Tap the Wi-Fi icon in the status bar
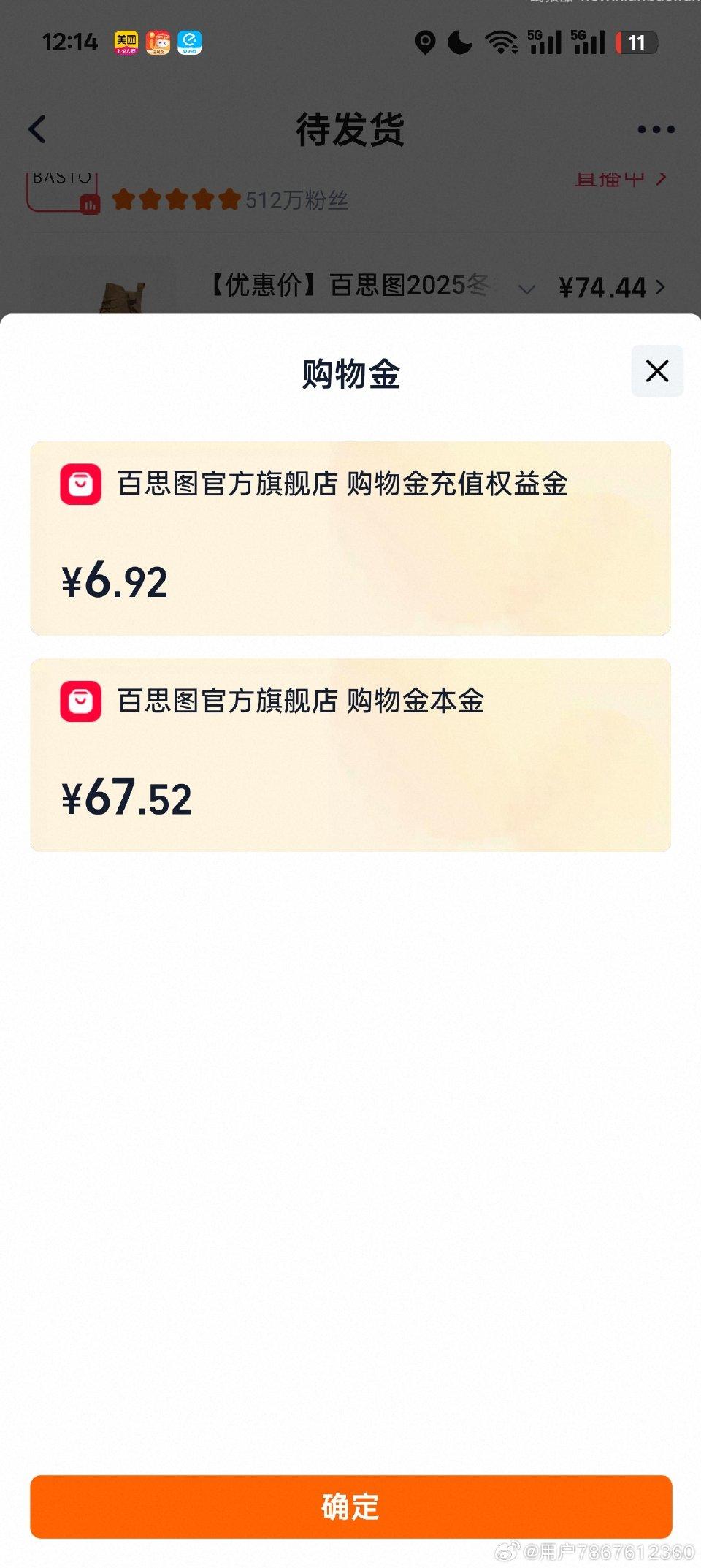 500,42
